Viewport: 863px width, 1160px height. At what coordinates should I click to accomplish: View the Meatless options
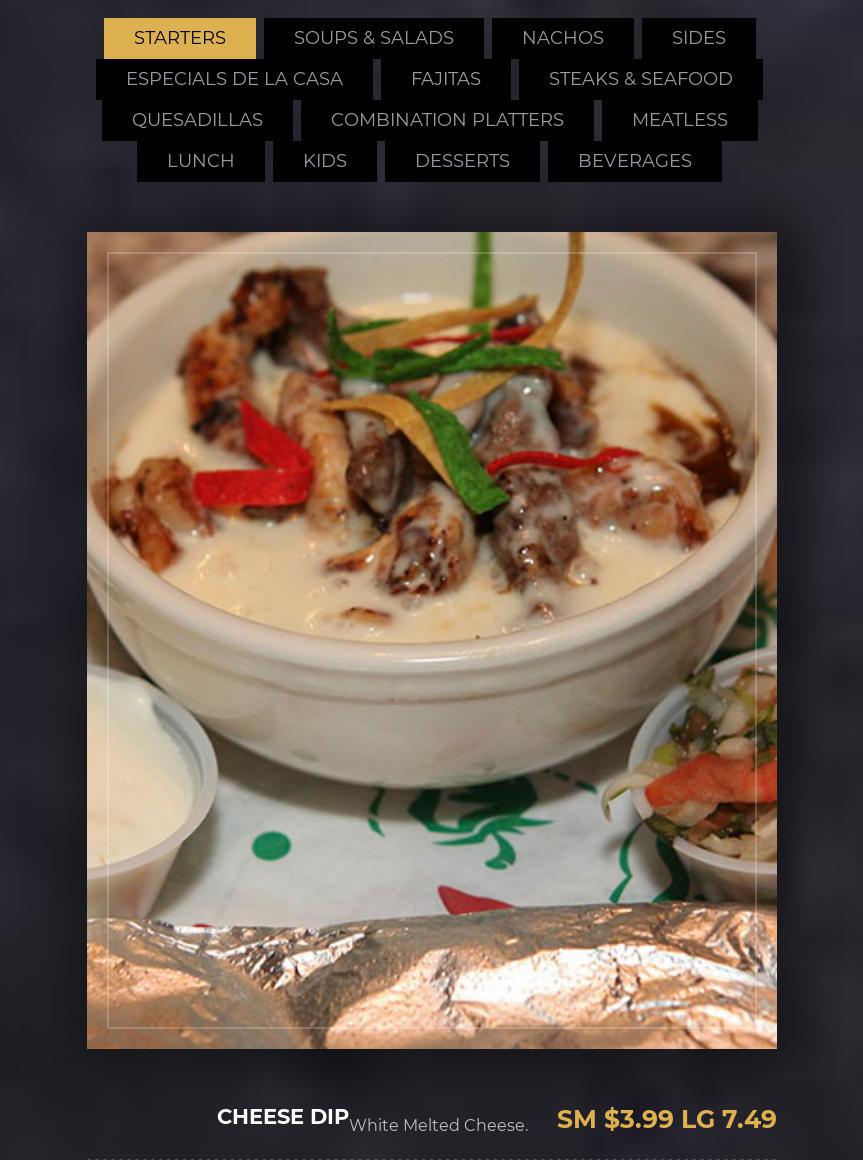pos(679,120)
